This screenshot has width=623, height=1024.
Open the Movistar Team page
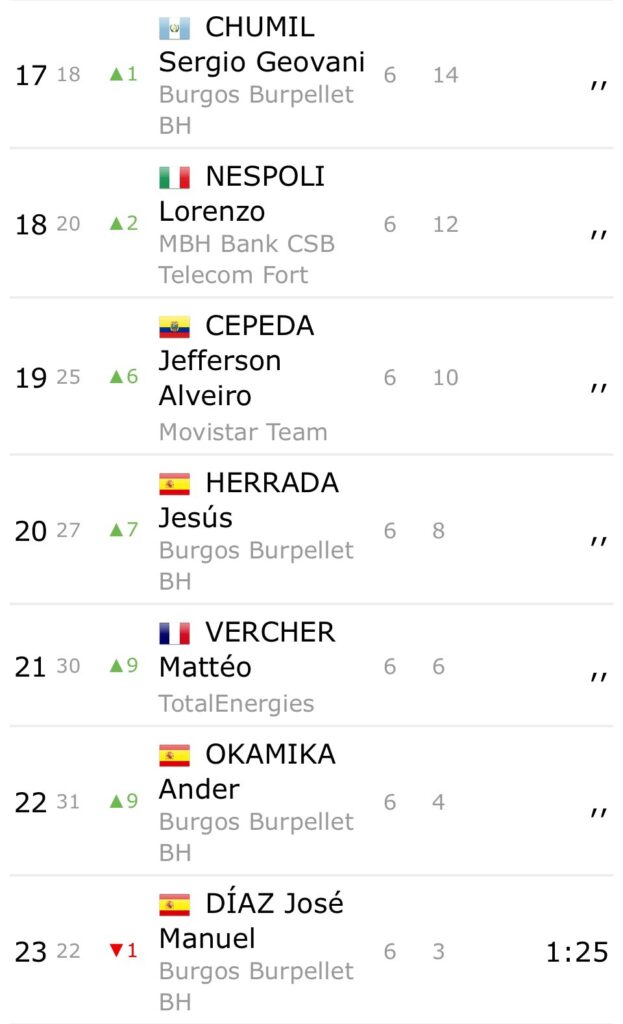click(243, 432)
